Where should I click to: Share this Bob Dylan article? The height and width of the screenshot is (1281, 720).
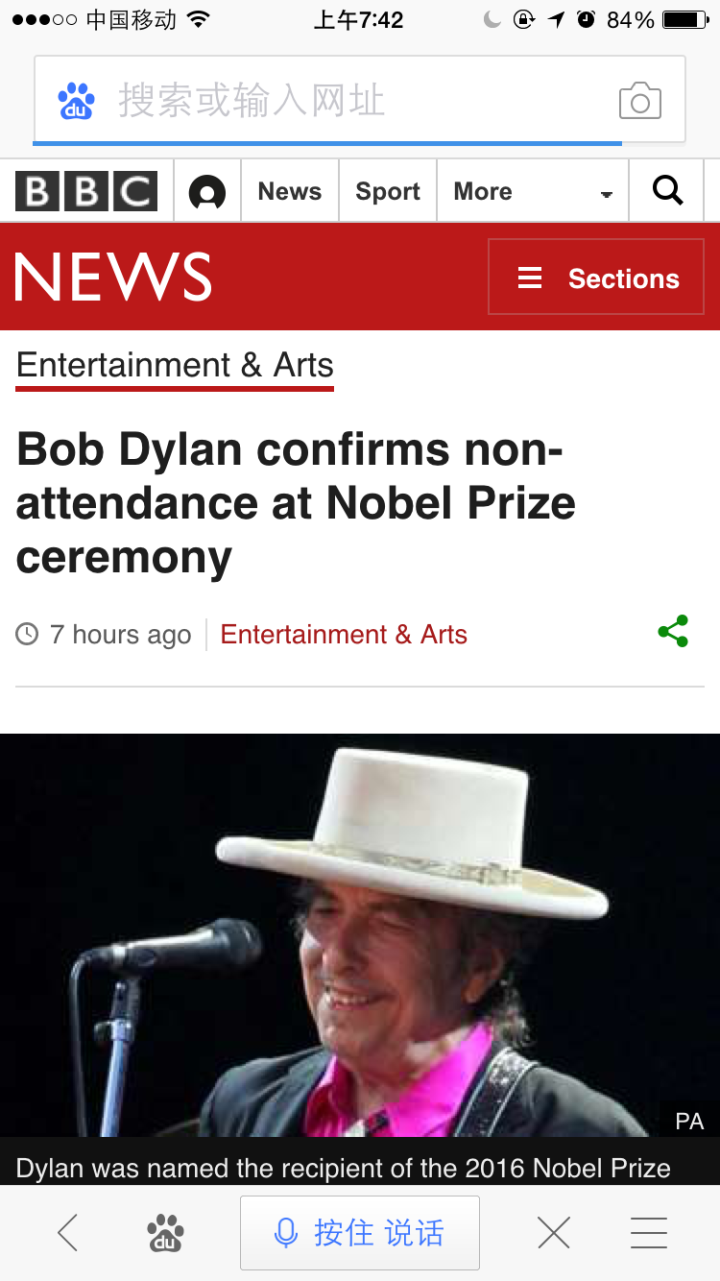(673, 632)
